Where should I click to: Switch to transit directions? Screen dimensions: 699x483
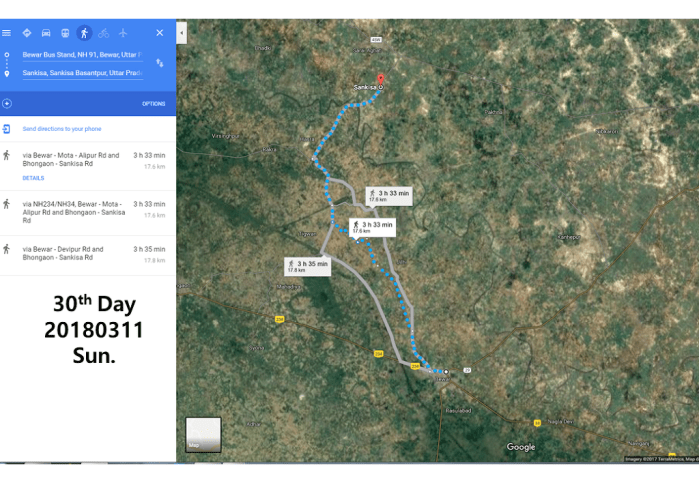click(65, 33)
